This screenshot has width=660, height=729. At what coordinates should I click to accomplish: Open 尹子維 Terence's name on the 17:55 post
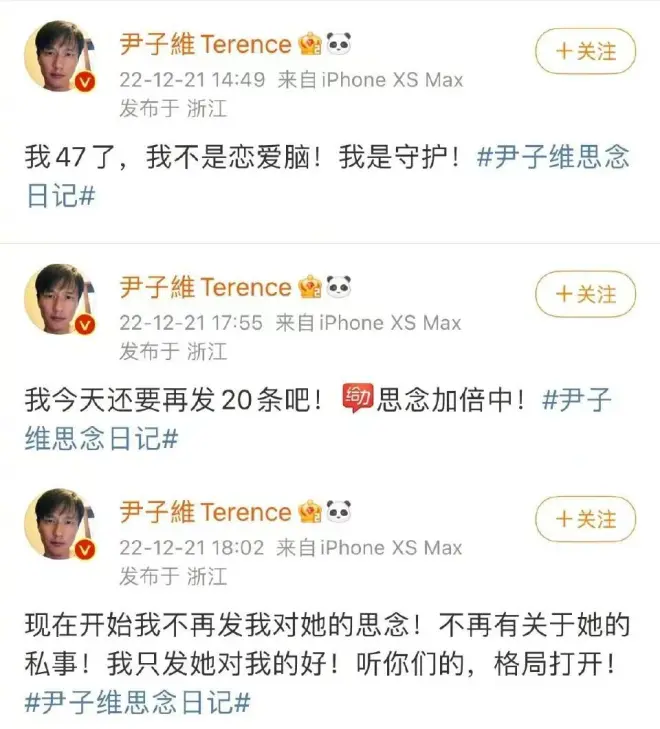205,288
